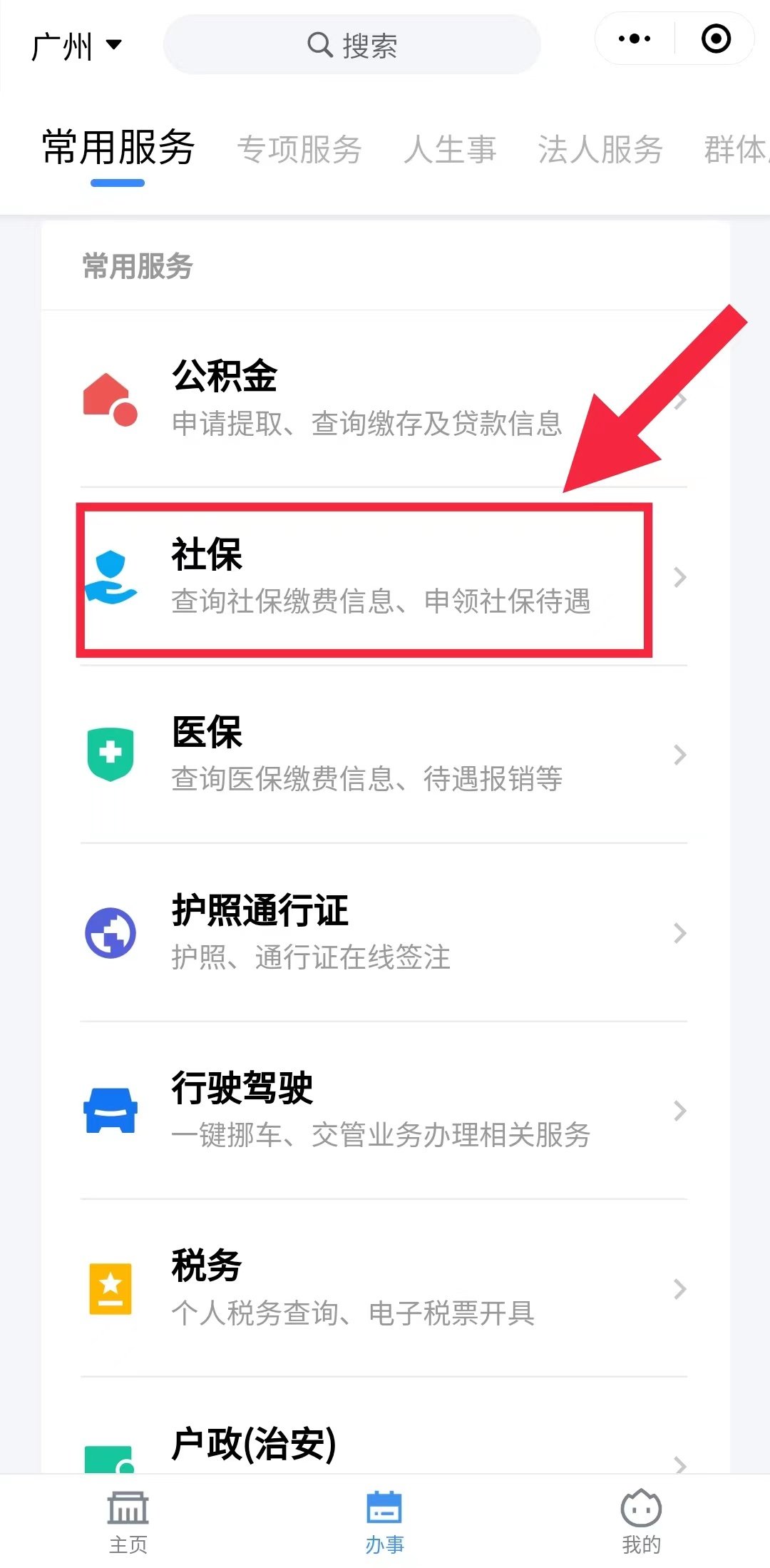Open the 广州 city selector dropdown
770x1568 pixels.
coord(76,46)
